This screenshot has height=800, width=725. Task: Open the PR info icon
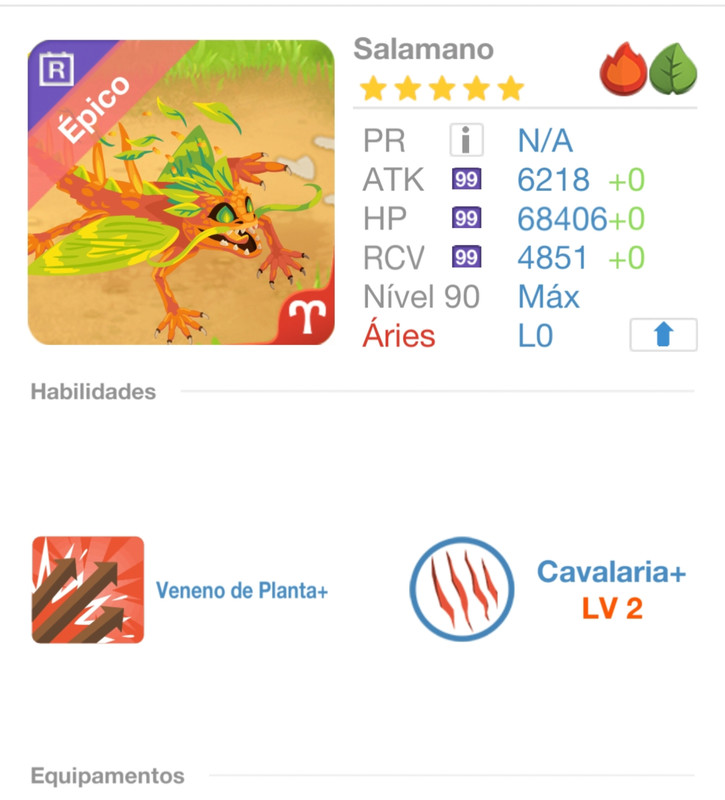466,141
